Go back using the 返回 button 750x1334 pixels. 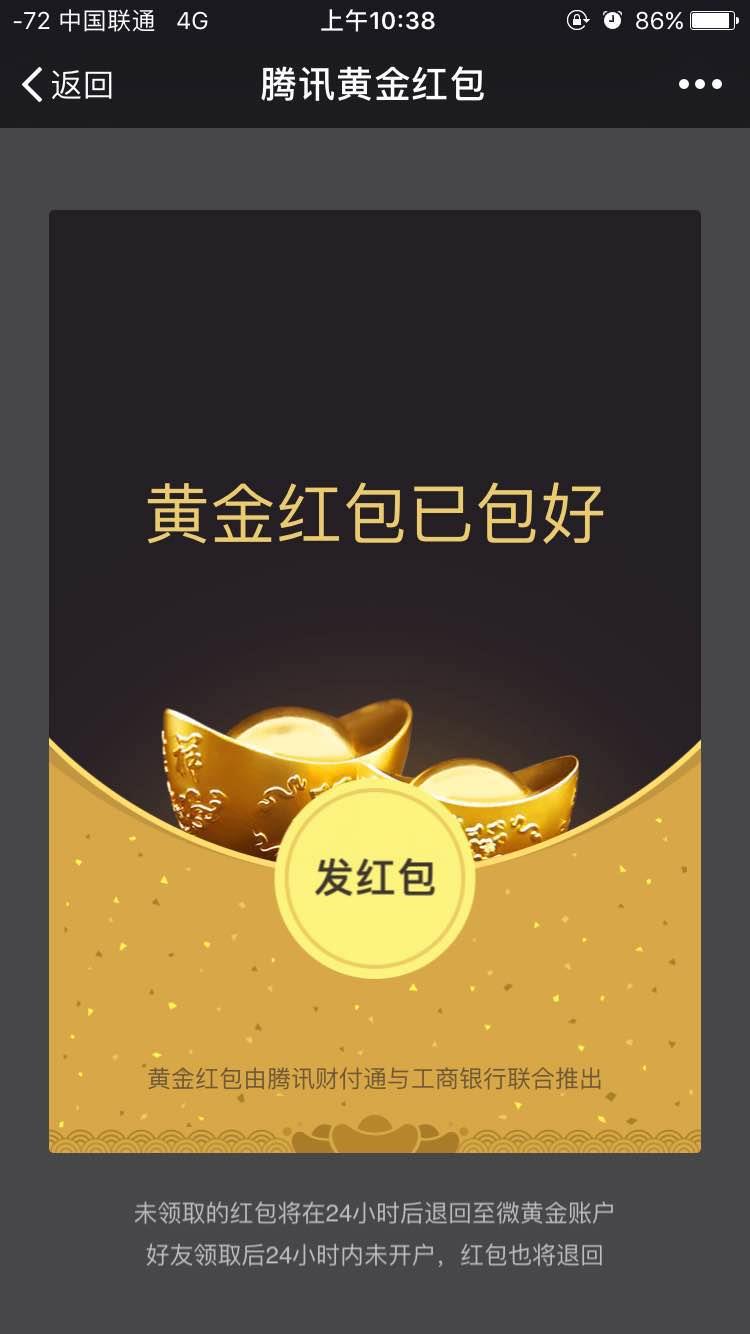(x=67, y=85)
